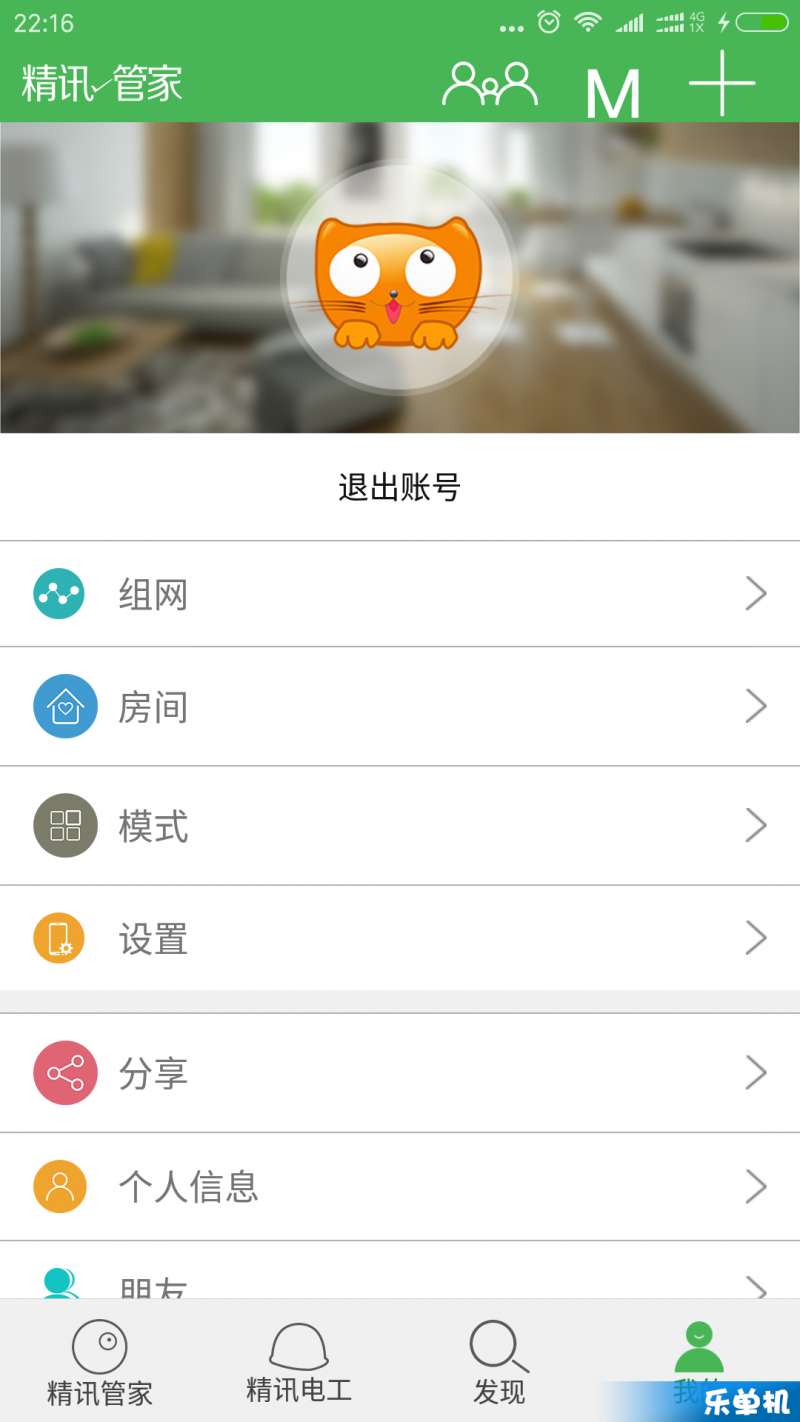Open 个人信息 personal info
This screenshot has height=1422, width=800.
(400, 1187)
